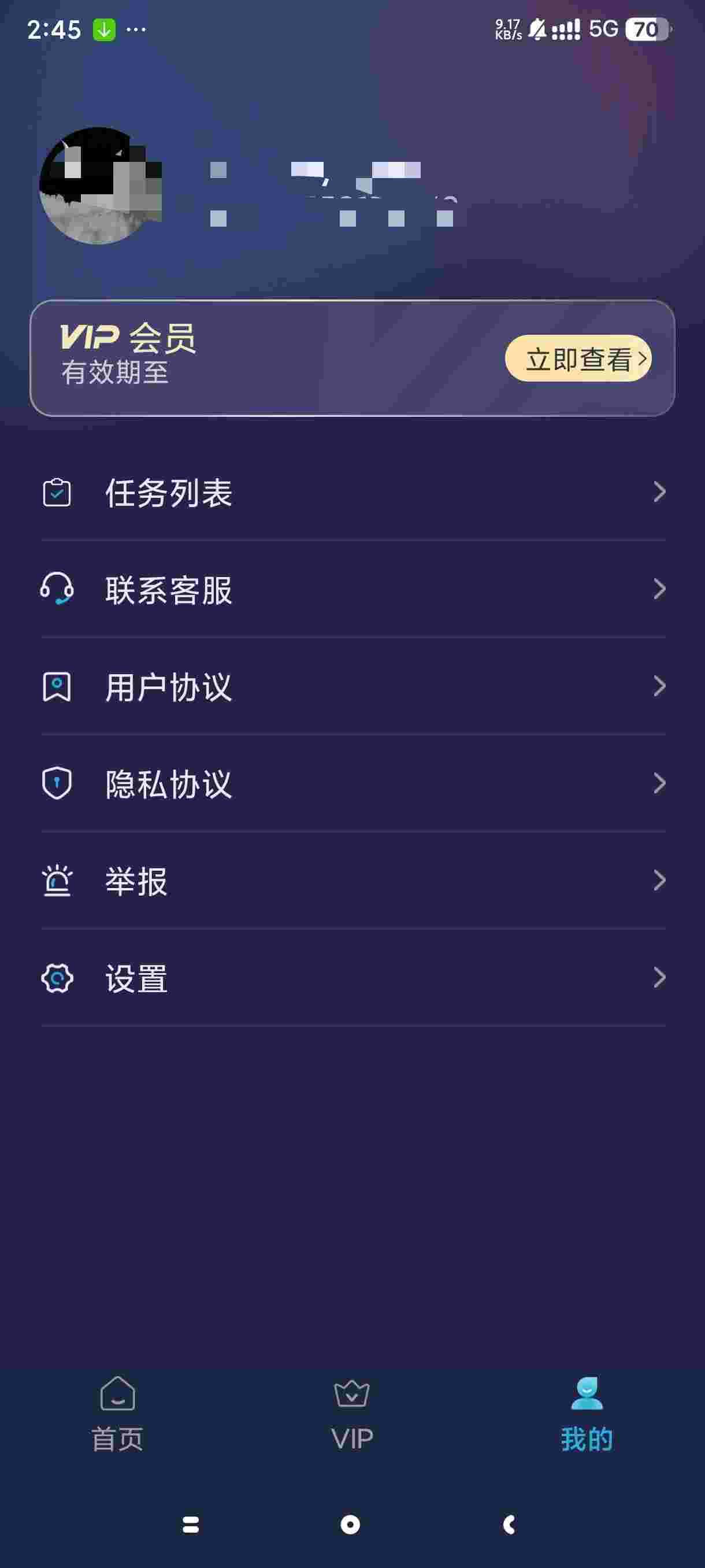View the 用户协议 user agreement
Screen dimensions: 705x1568
coord(353,687)
